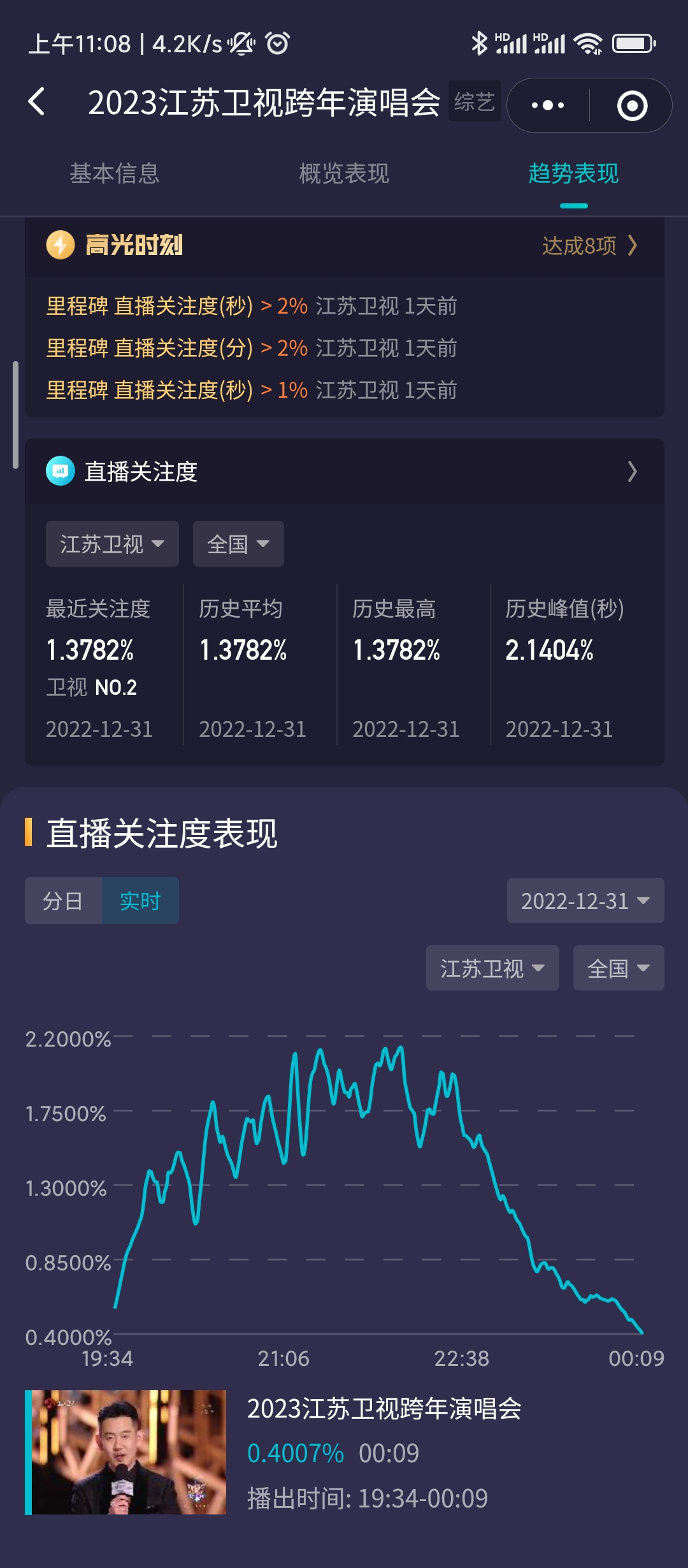Go back using the top-left arrow

click(37, 102)
